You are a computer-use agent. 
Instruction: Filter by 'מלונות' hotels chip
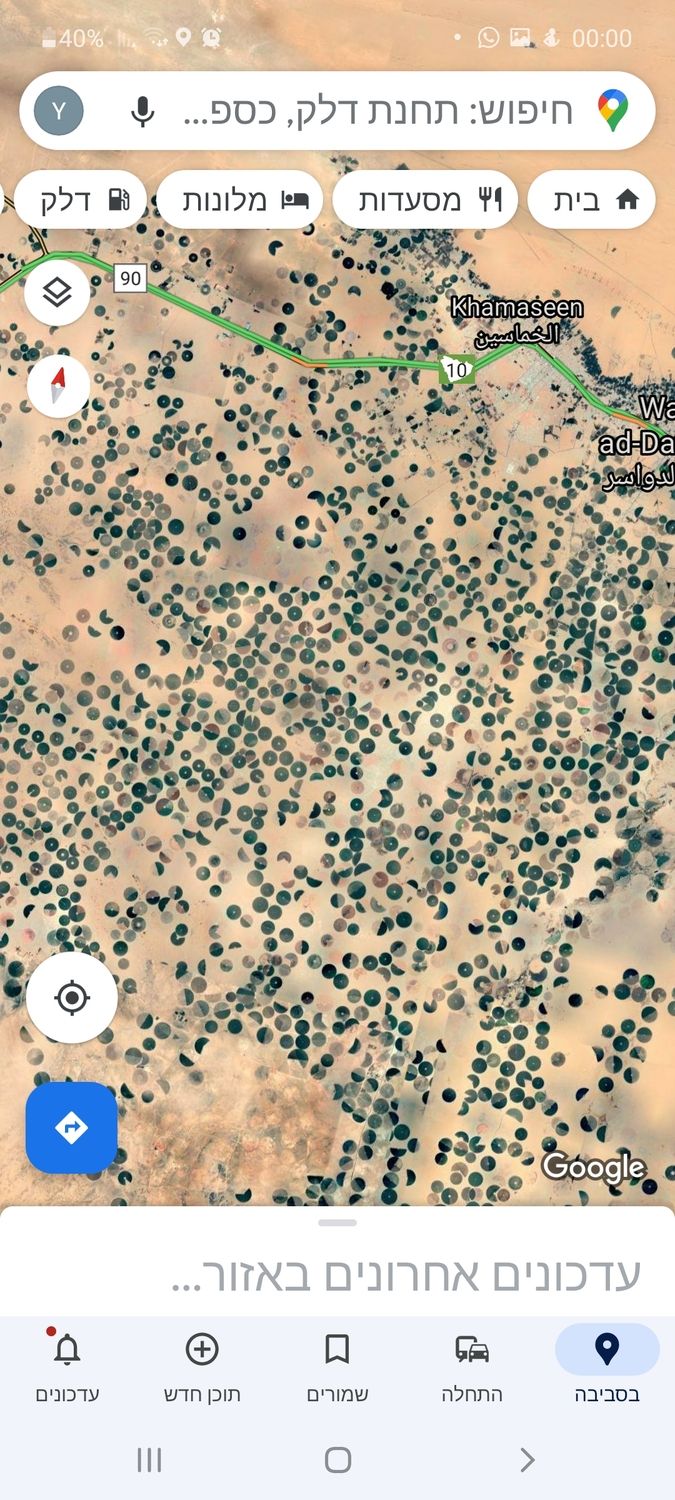pyautogui.click(x=240, y=200)
